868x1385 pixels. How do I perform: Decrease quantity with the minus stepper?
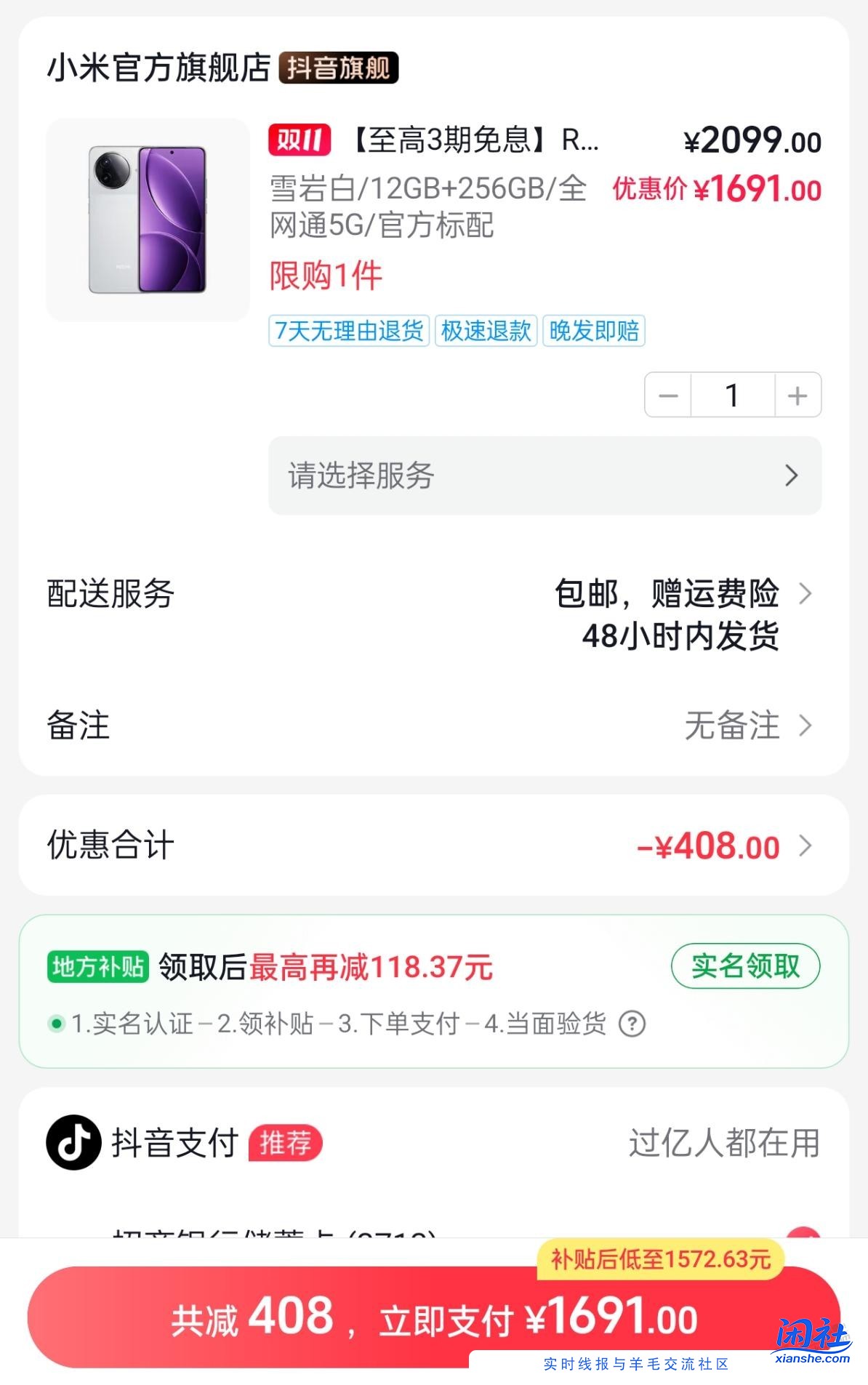tap(666, 395)
